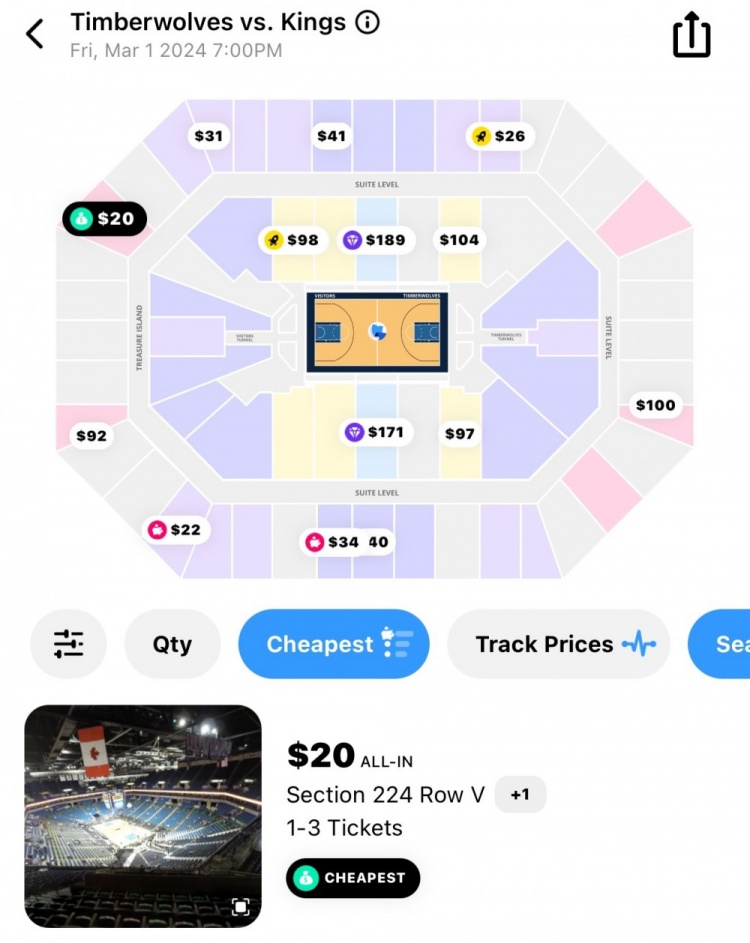
Task: Pick the $22 price marker
Action: 175,530
